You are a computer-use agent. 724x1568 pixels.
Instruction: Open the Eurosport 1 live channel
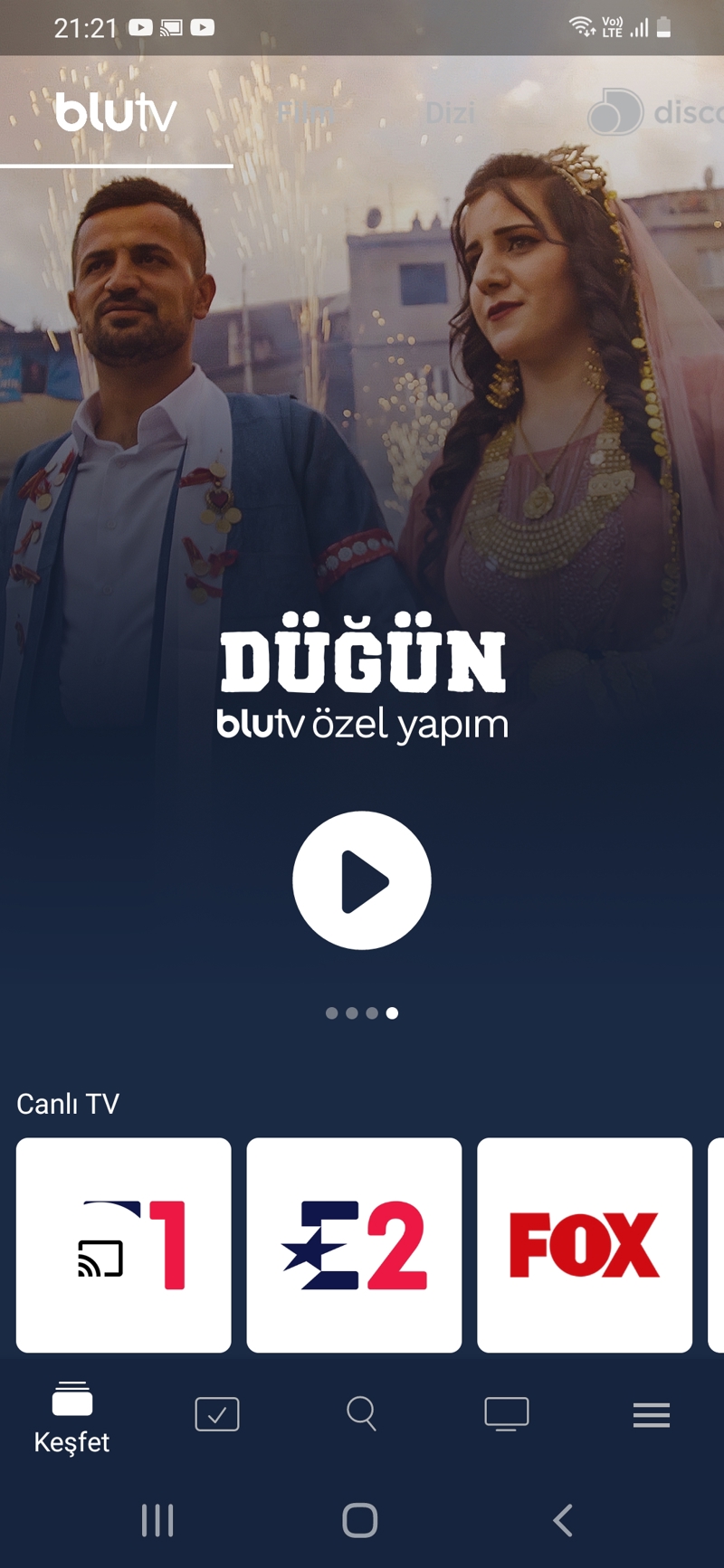124,1244
